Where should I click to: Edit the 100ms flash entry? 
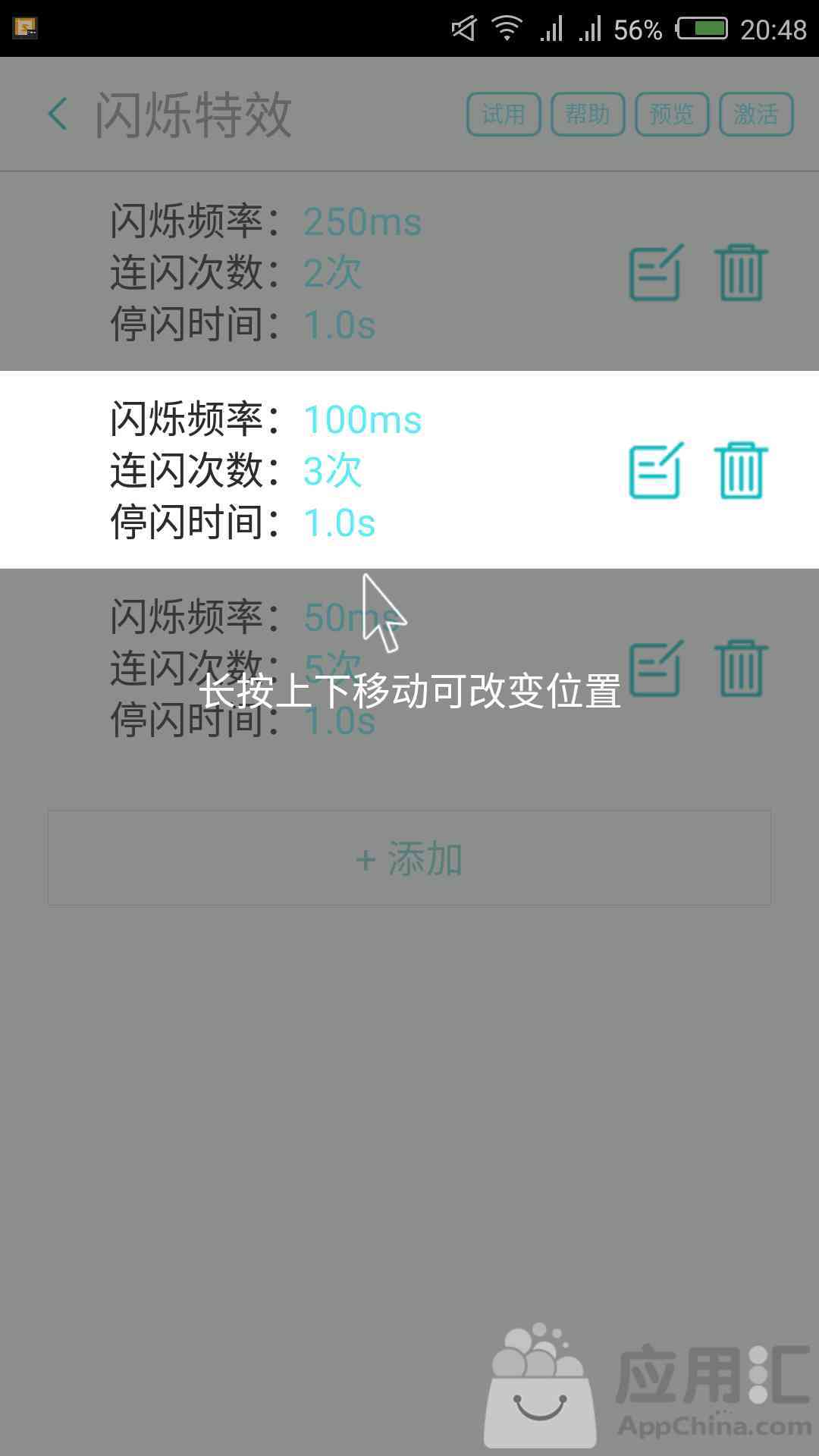click(657, 470)
